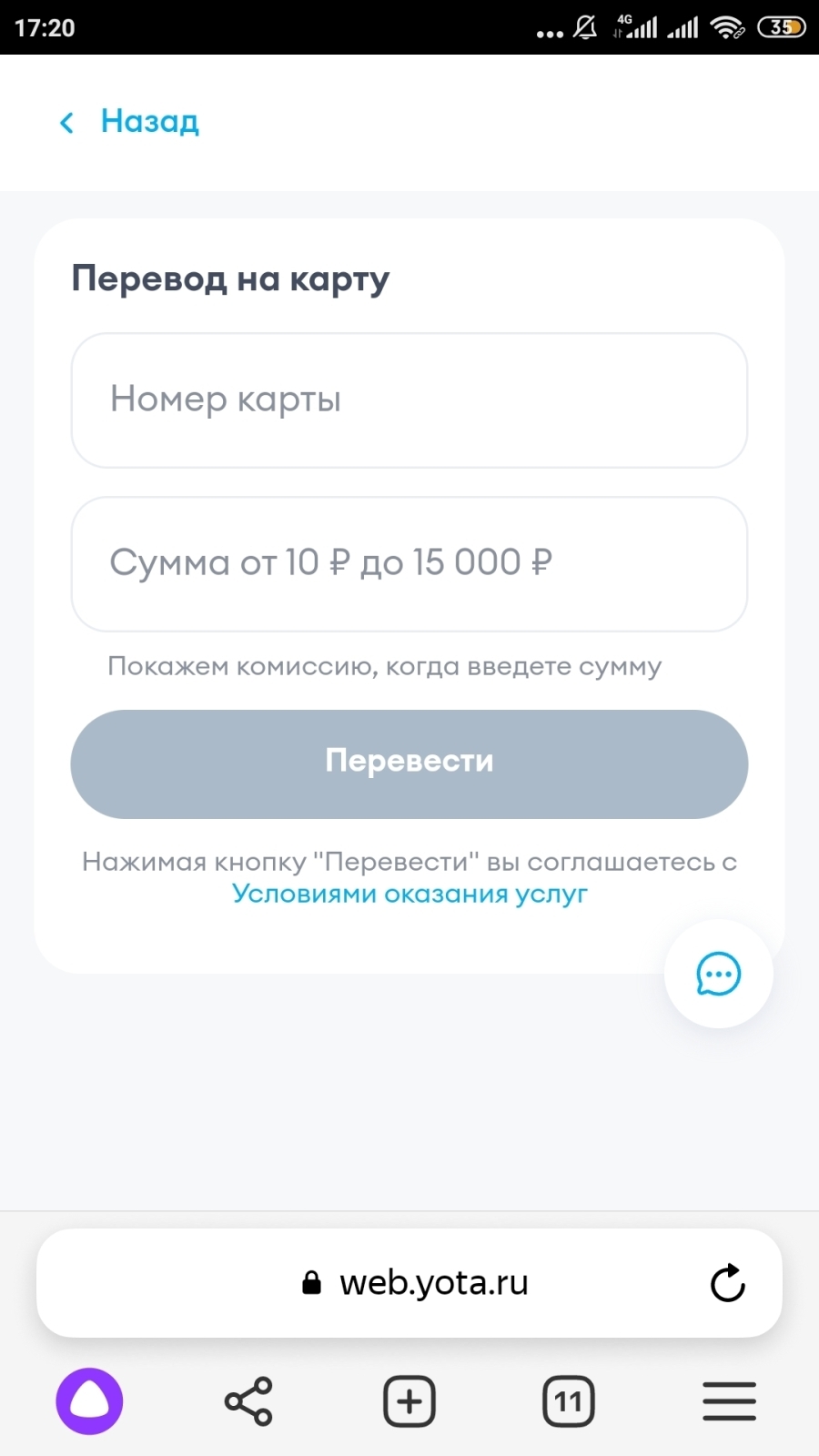This screenshot has height=1456, width=819.
Task: Go back via the Назад link
Action: pos(130,121)
